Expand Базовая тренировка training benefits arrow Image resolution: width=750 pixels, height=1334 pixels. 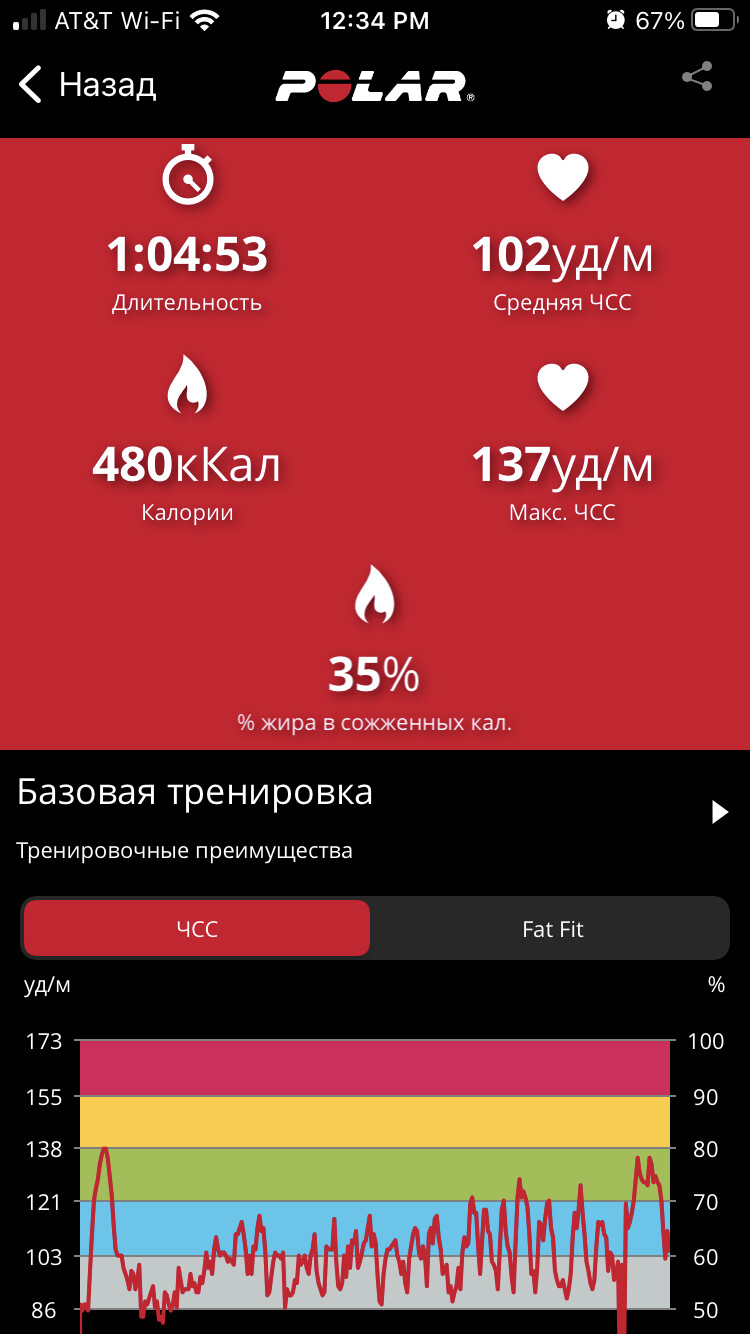[x=719, y=812]
